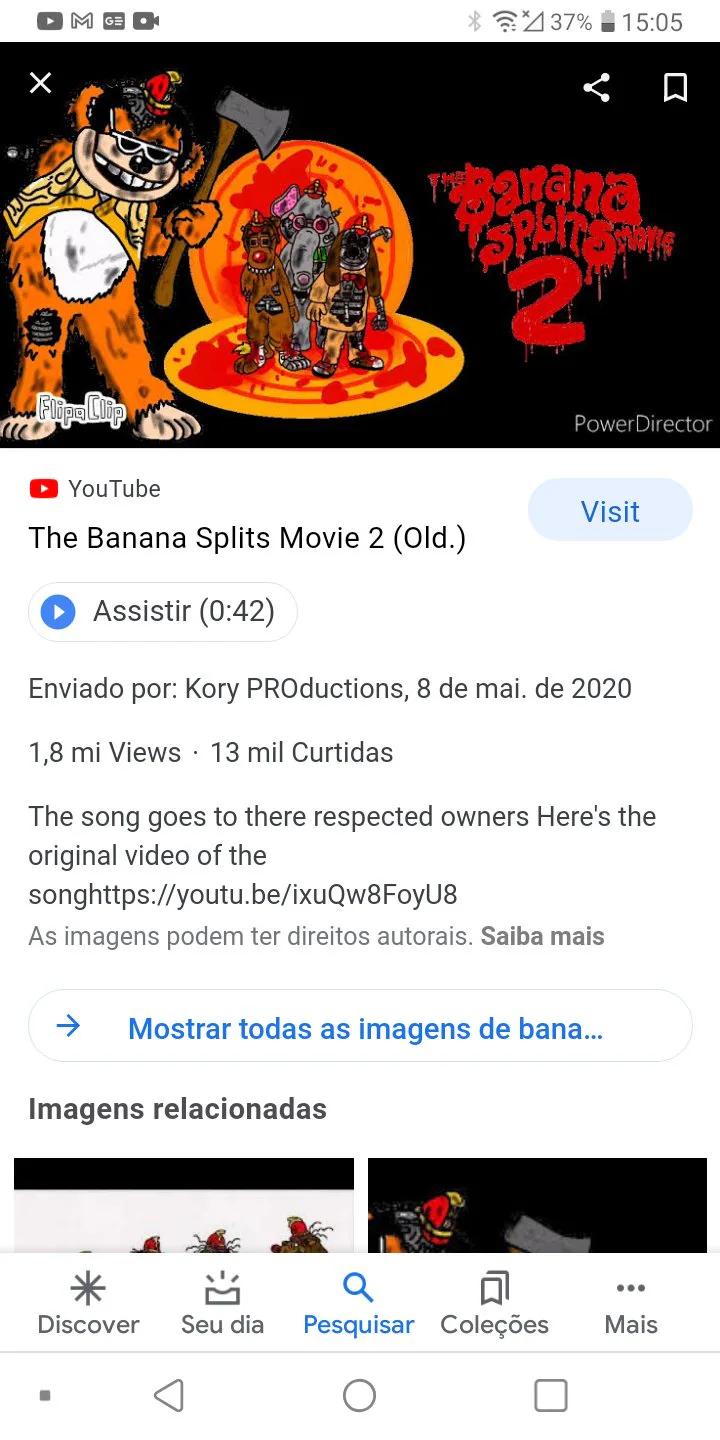Play video with Assistir (0:42)
Viewport: 720px width, 1440px height.
(163, 611)
